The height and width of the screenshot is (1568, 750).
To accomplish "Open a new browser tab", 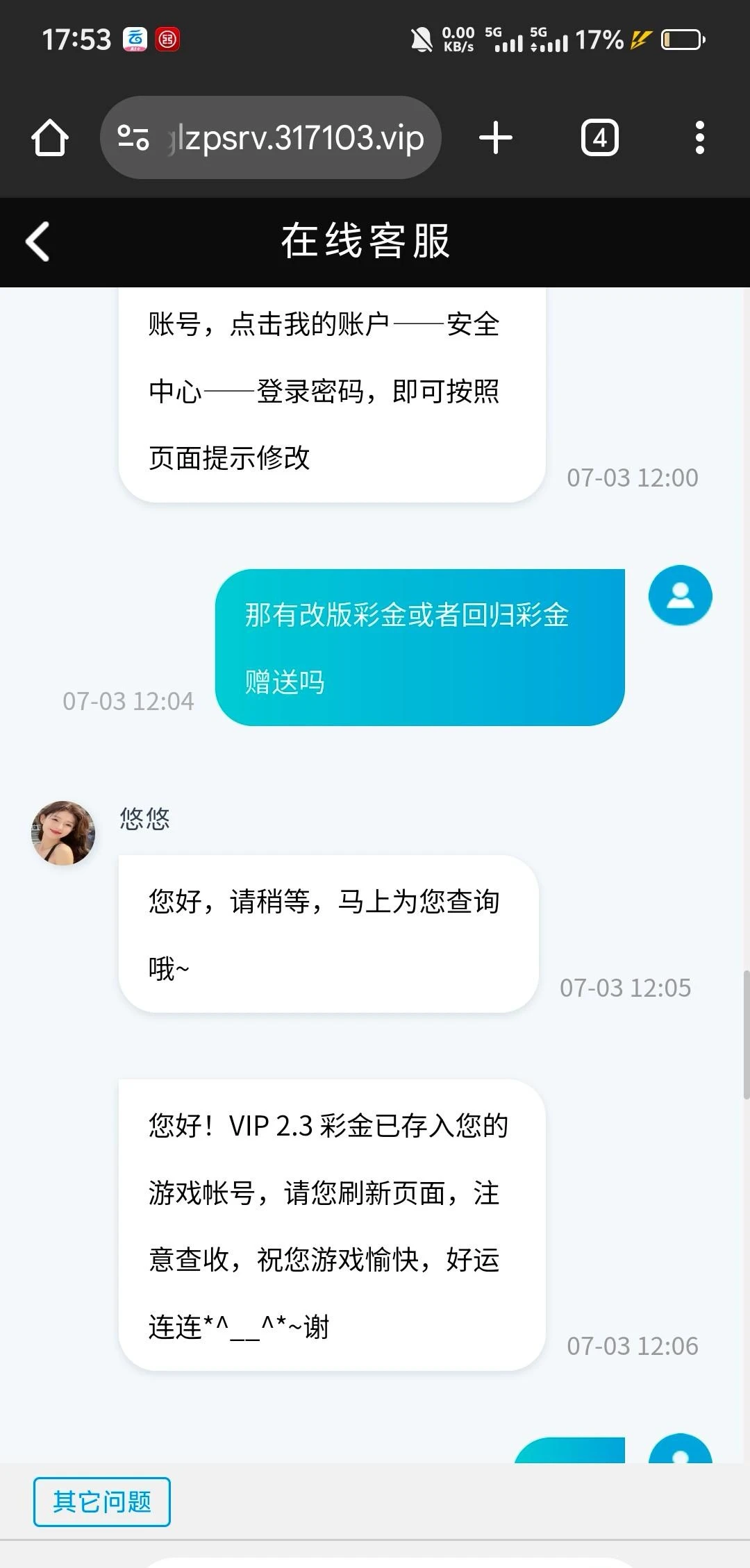I will pyautogui.click(x=496, y=137).
